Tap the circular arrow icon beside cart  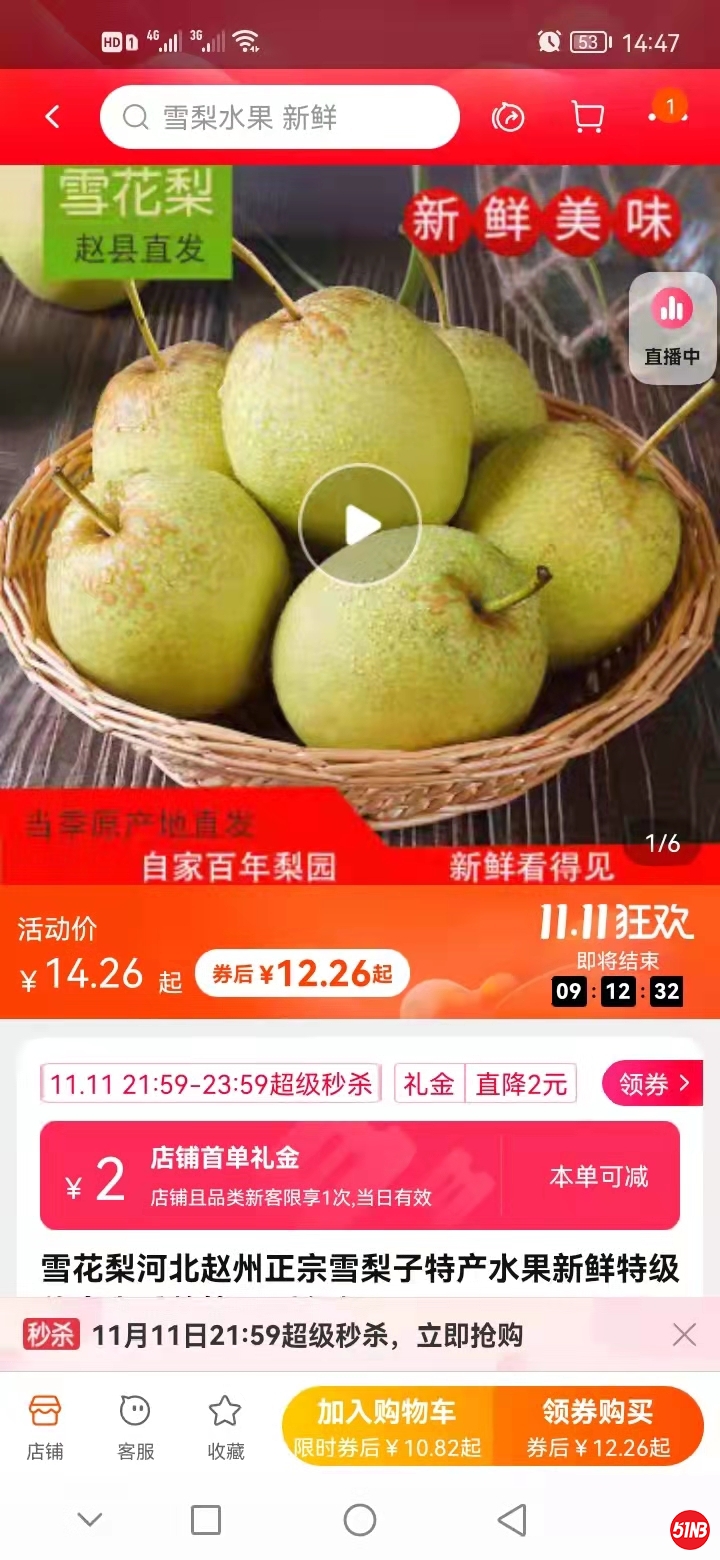(508, 118)
